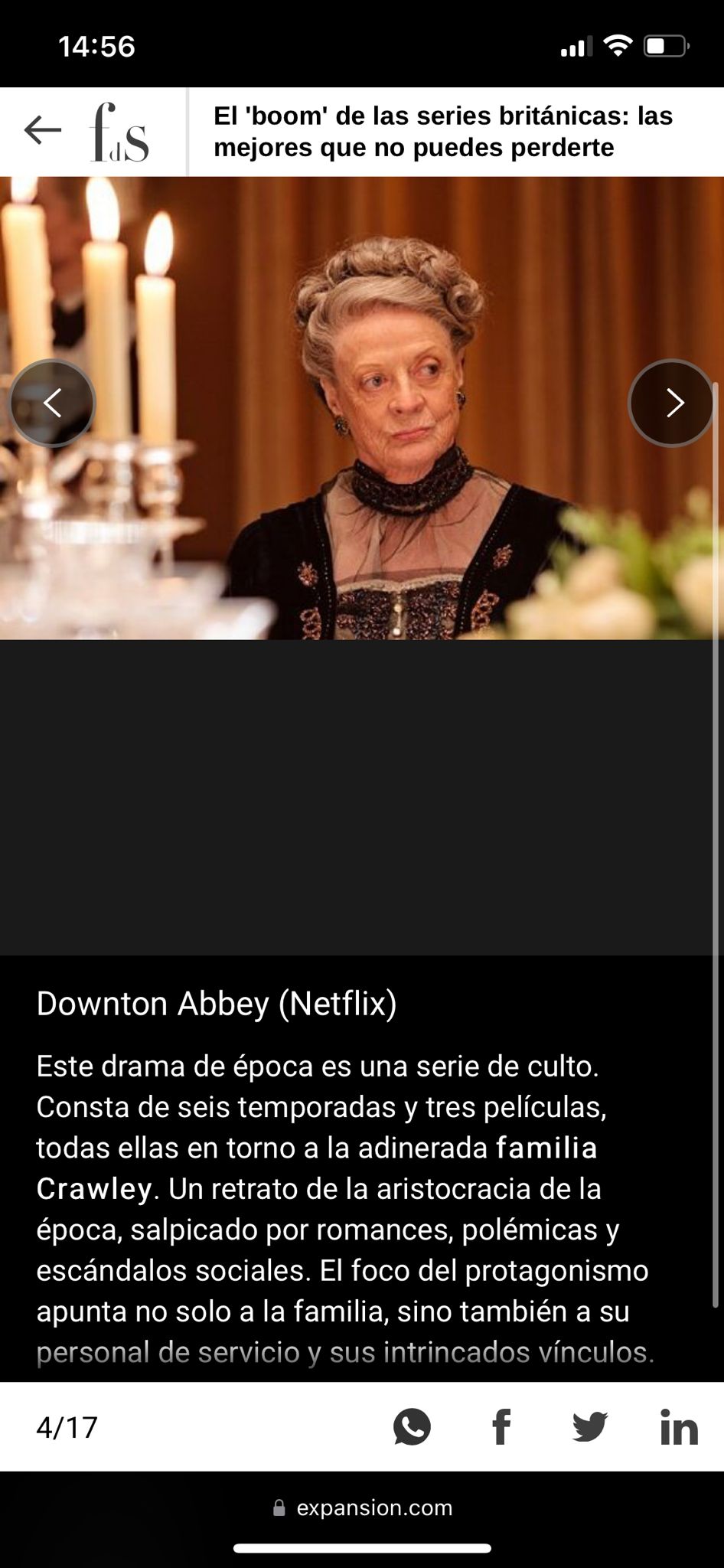Tap the expansion.com address bar
The width and height of the screenshot is (724, 1568).
coord(362,1508)
